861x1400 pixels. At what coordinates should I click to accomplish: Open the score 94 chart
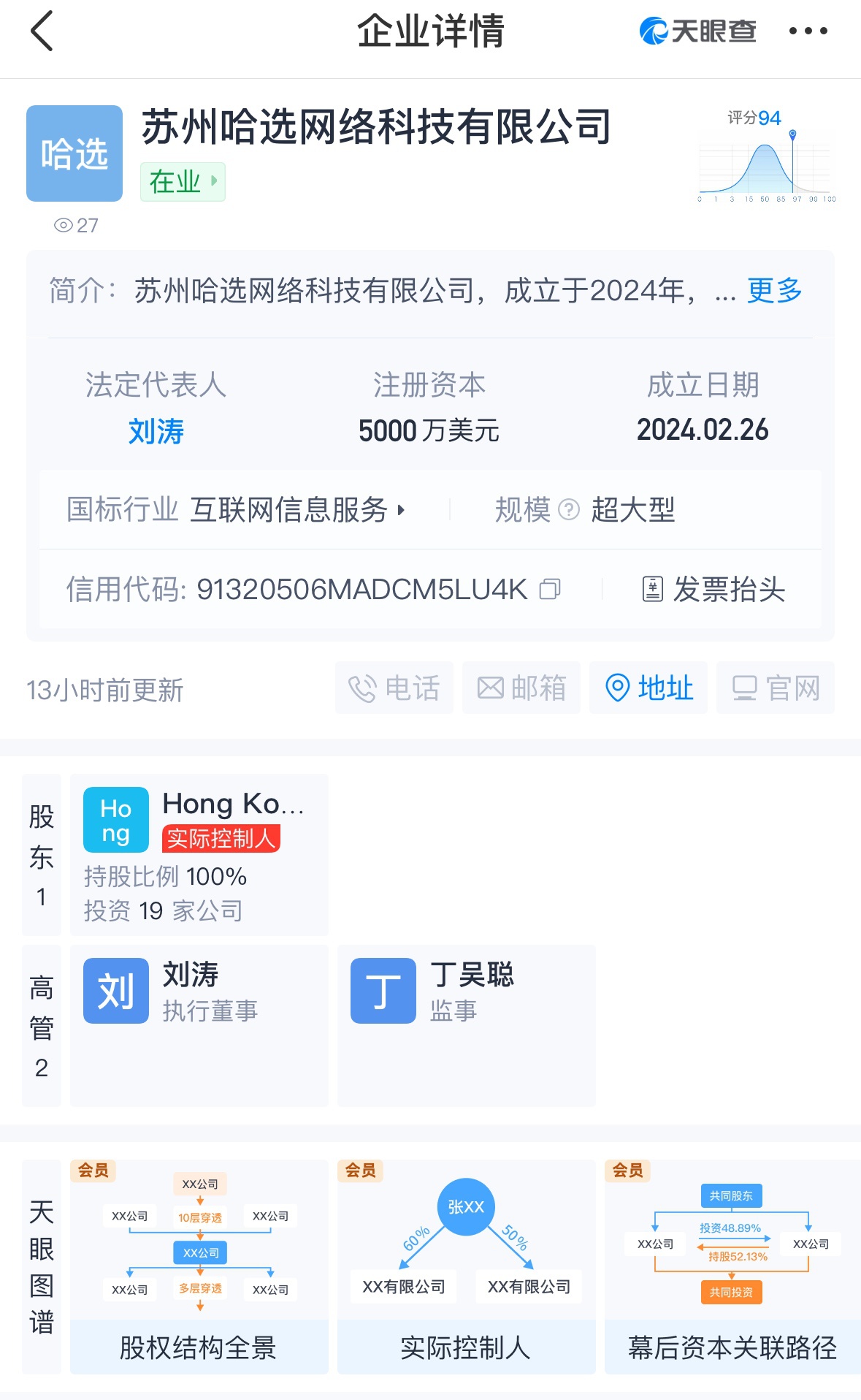pyautogui.click(x=767, y=157)
